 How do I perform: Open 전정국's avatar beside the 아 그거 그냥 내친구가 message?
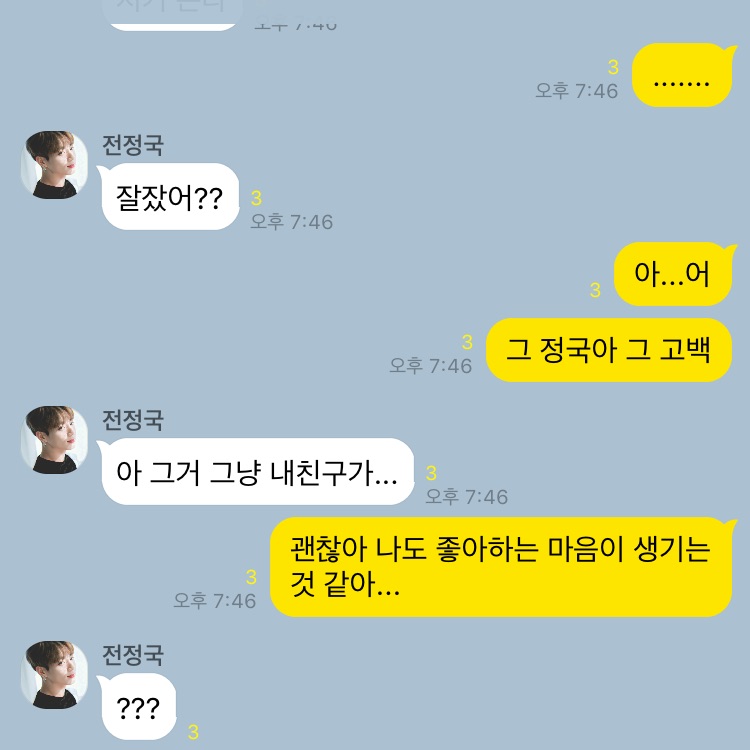click(x=54, y=440)
